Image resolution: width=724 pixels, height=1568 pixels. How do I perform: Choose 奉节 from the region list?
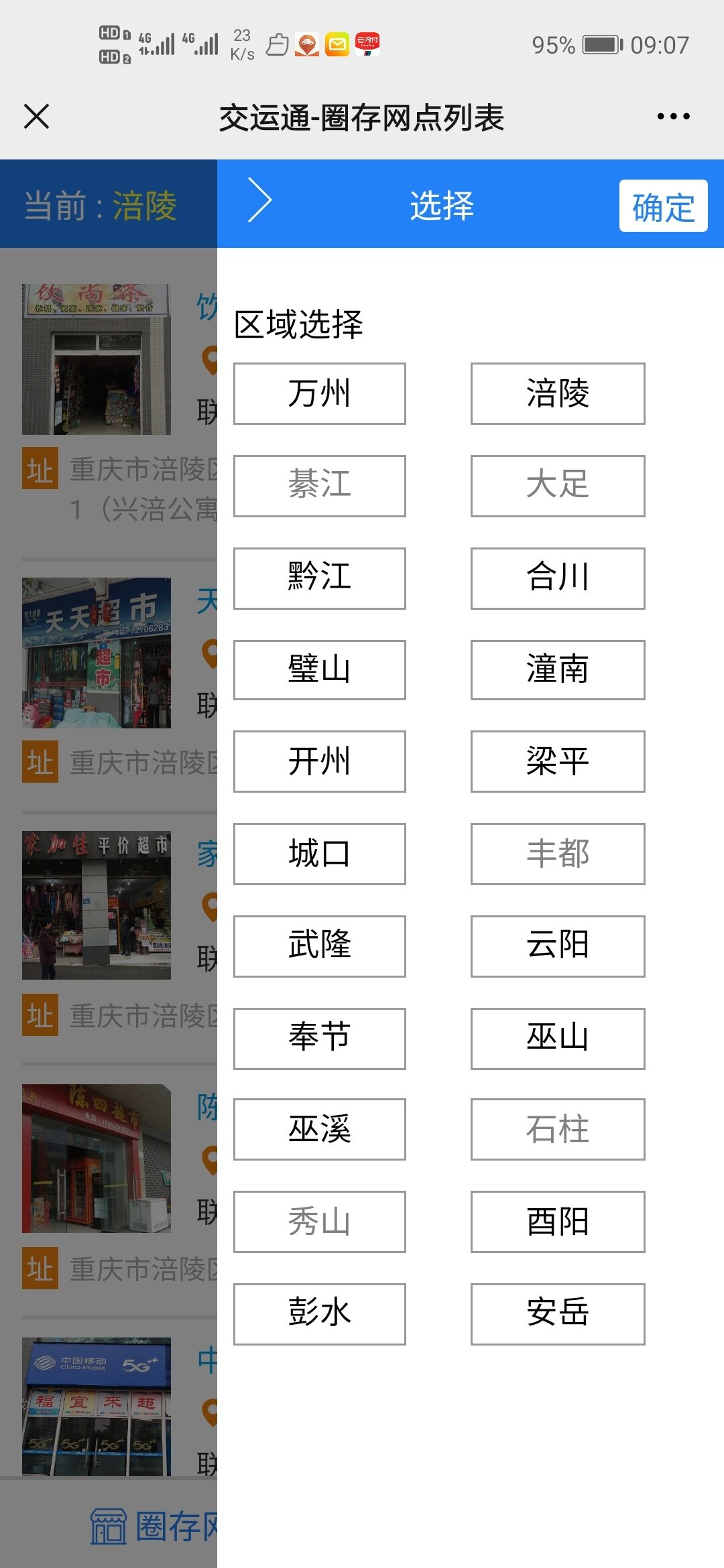(320, 1039)
